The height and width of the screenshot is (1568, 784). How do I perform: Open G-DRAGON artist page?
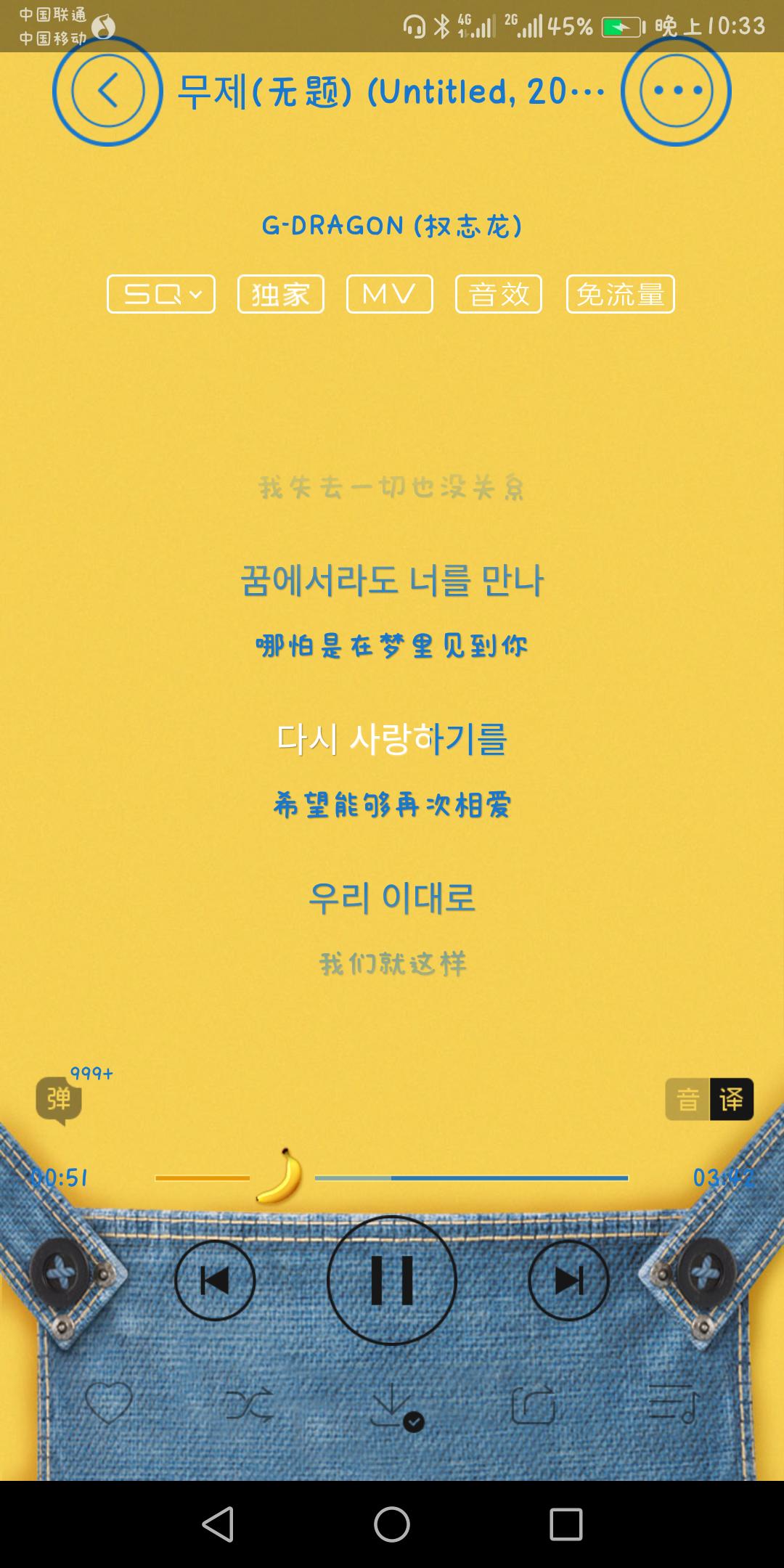tap(392, 226)
